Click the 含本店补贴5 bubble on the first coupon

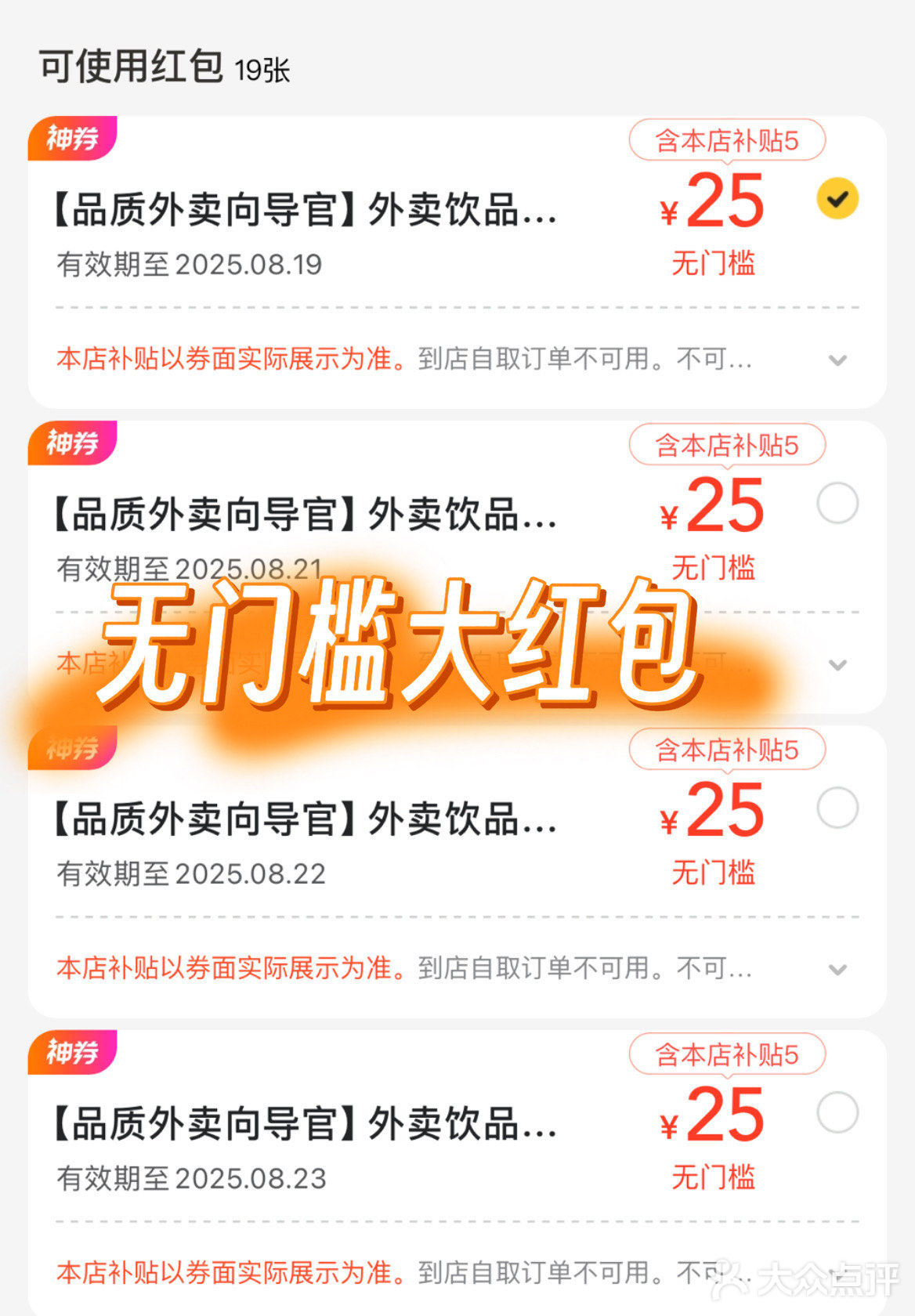tap(725, 139)
